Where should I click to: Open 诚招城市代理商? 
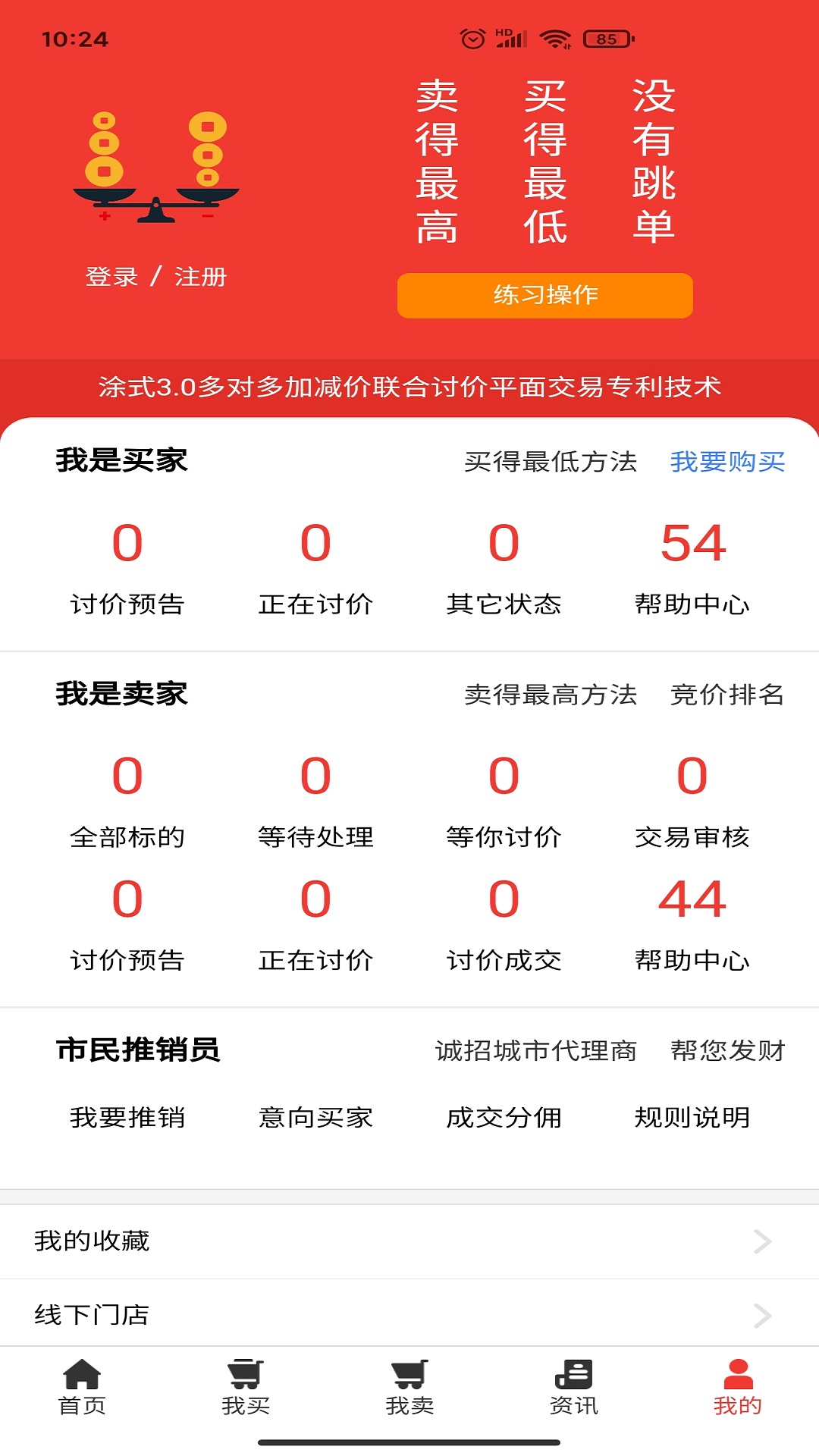(535, 1052)
